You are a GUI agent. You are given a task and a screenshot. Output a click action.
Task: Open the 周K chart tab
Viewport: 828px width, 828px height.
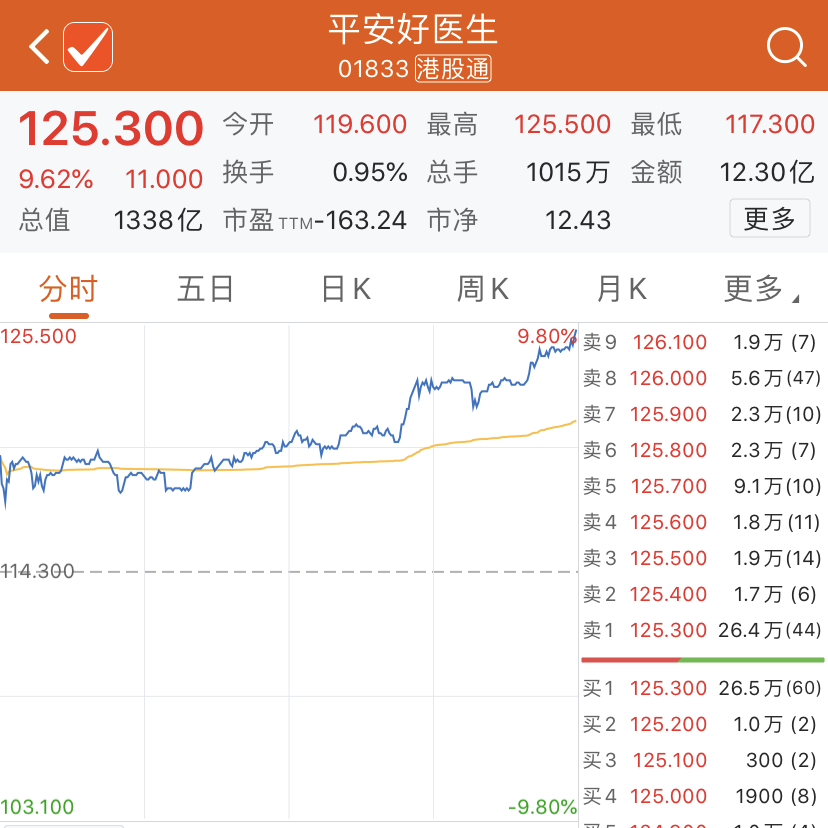pos(483,289)
